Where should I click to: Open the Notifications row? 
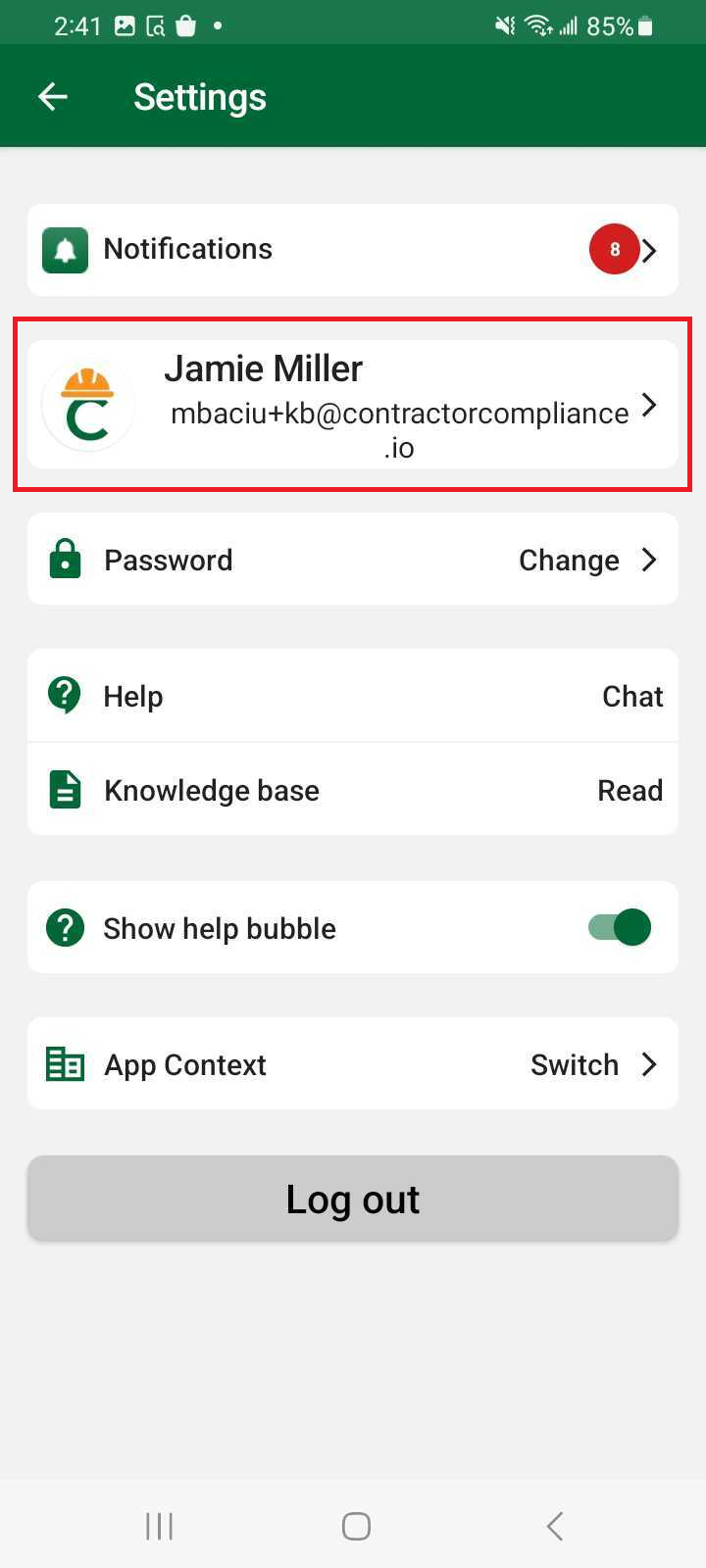353,249
